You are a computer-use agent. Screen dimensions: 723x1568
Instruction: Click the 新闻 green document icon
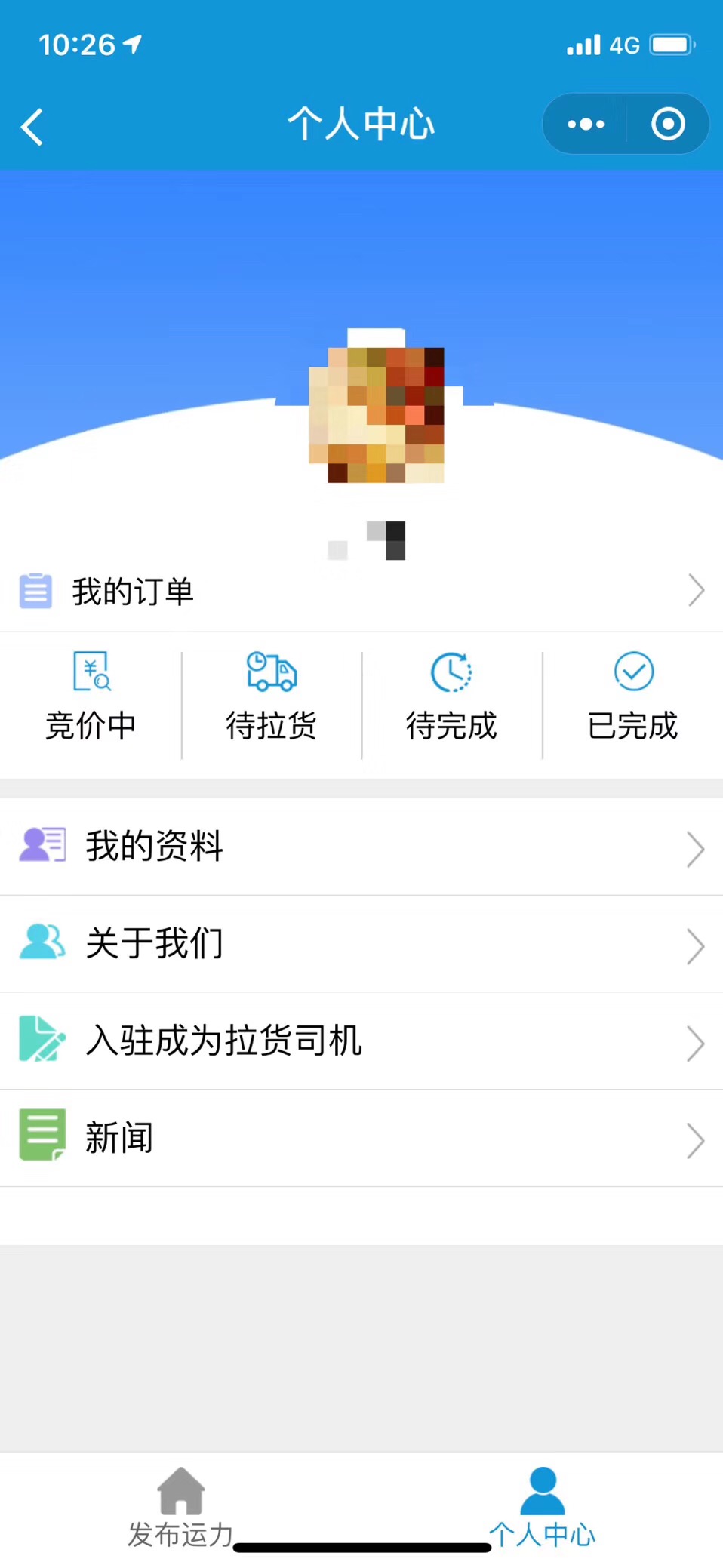coord(42,1135)
